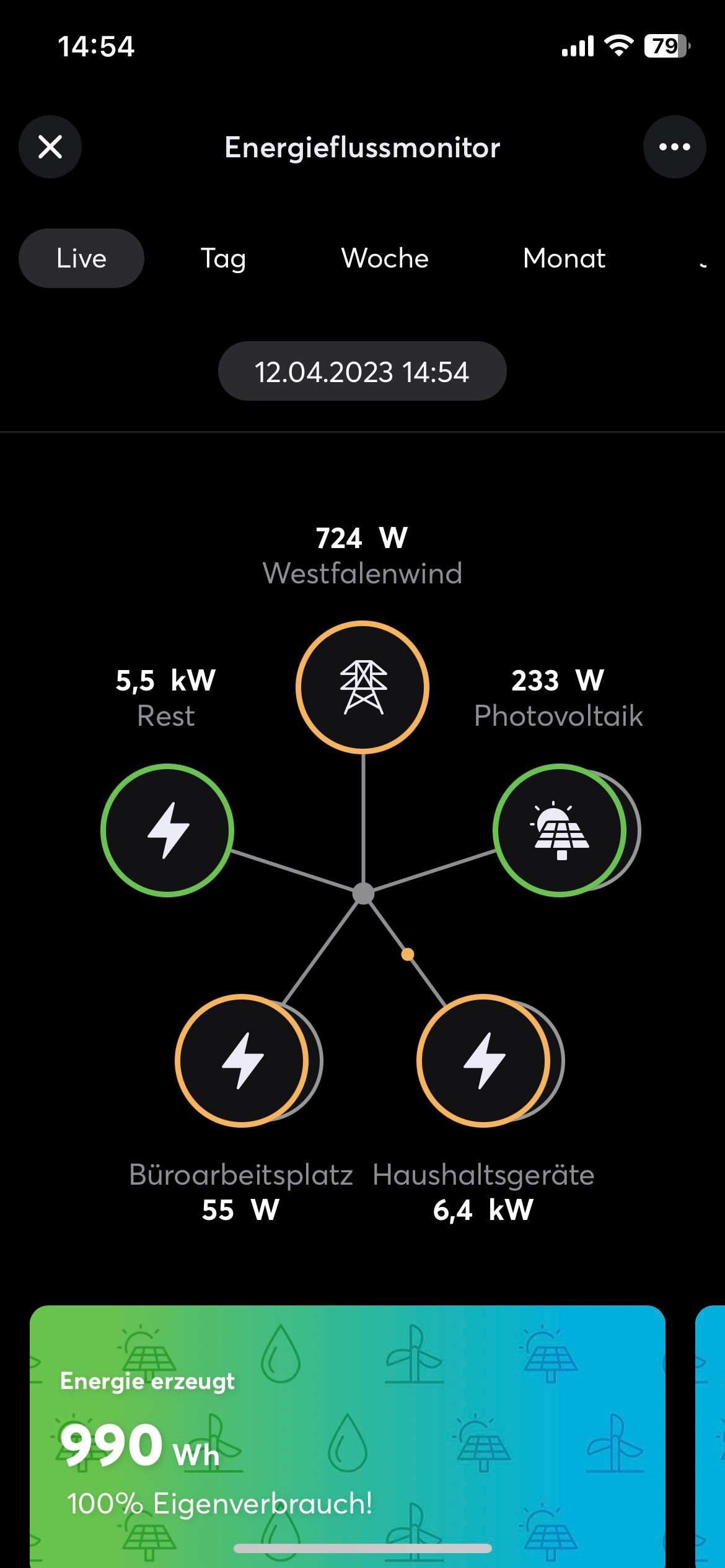This screenshot has width=725, height=1568.
Task: Open the three-dot overflow menu
Action: point(674,147)
